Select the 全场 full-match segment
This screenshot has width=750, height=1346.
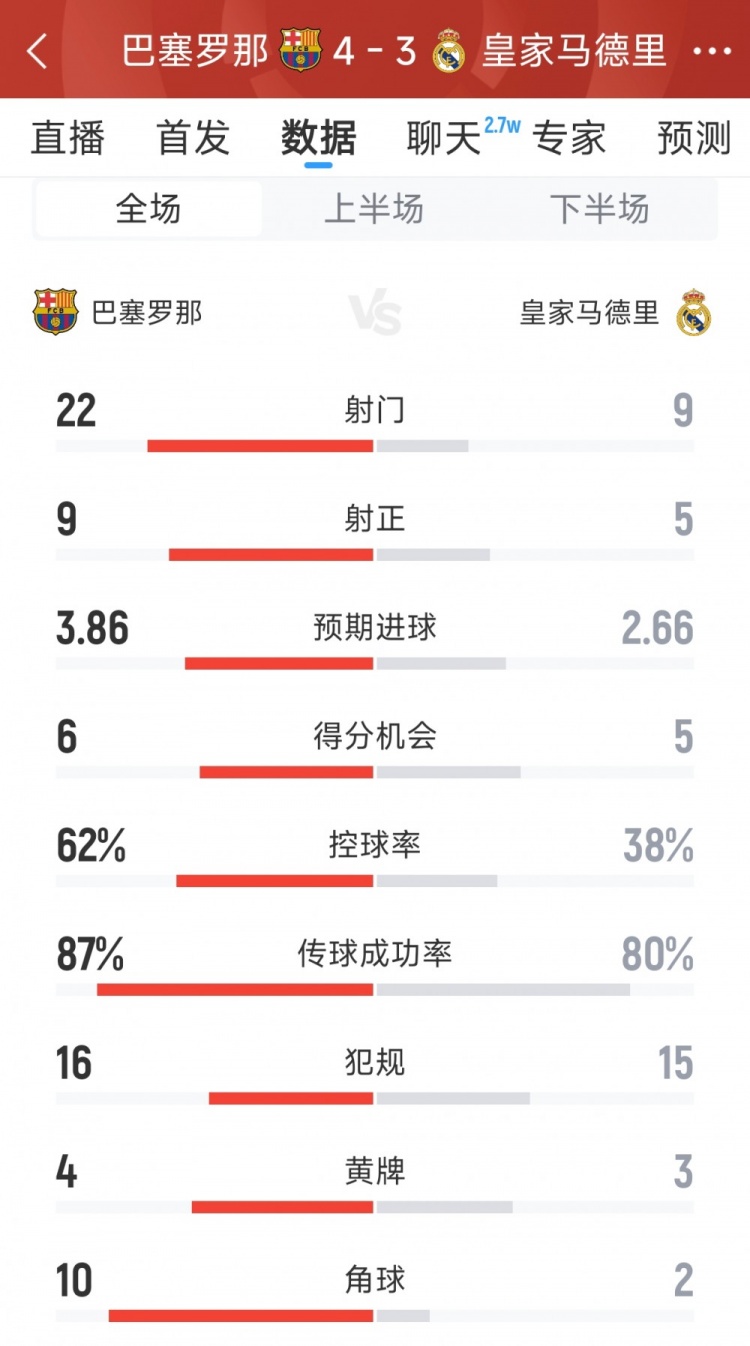[x=148, y=209]
